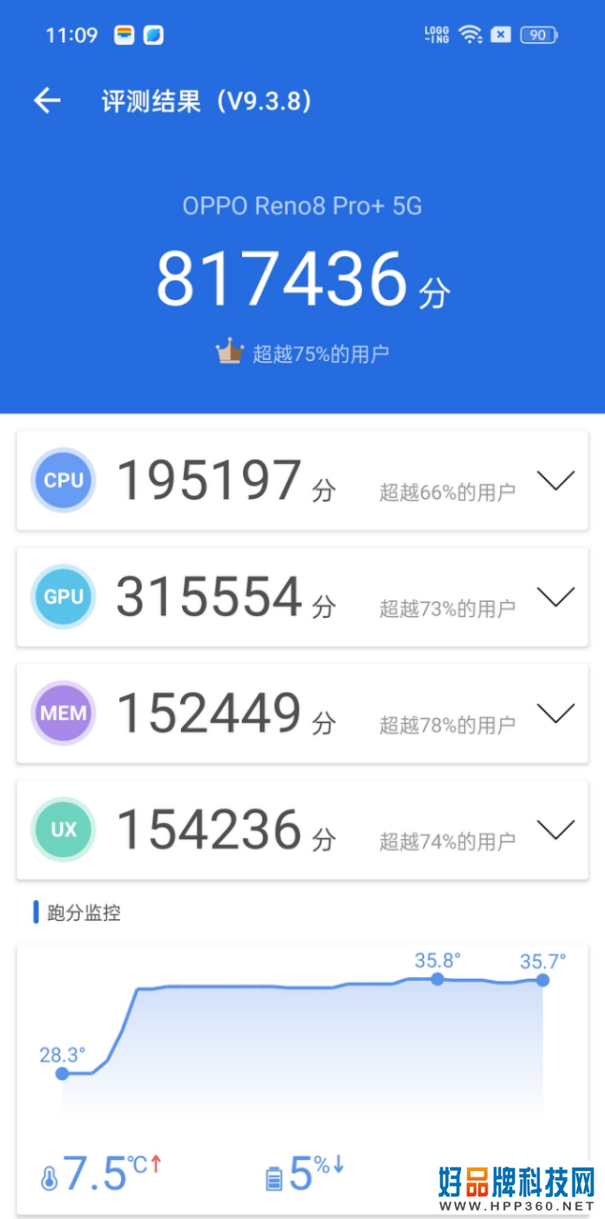Expand the CPU score details
Viewport: 605px width, 1219px height.
[555, 481]
